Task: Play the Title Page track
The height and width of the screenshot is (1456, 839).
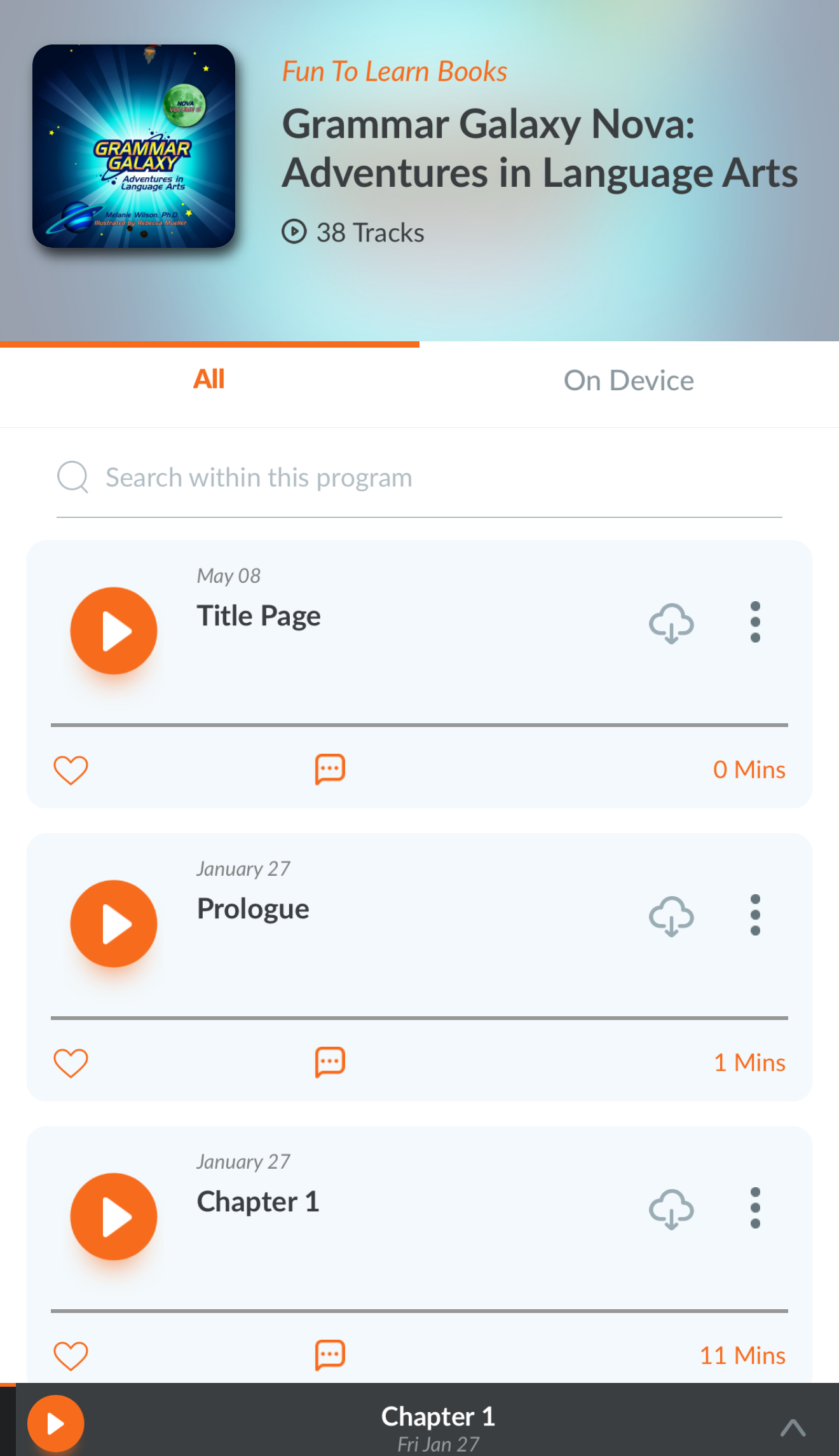Action: point(114,630)
